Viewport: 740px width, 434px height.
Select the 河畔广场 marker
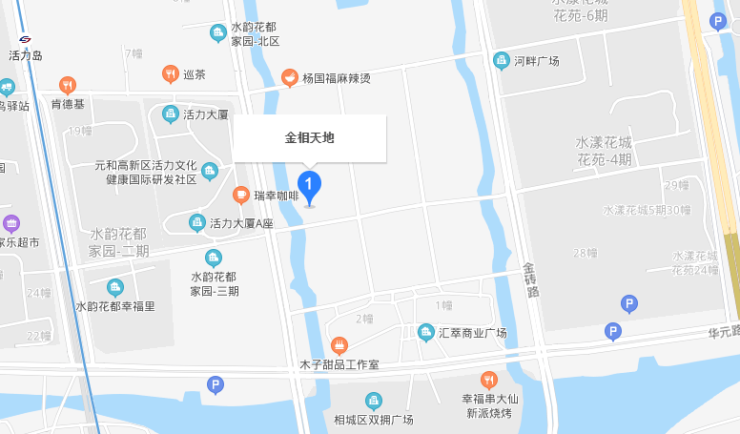(500, 61)
